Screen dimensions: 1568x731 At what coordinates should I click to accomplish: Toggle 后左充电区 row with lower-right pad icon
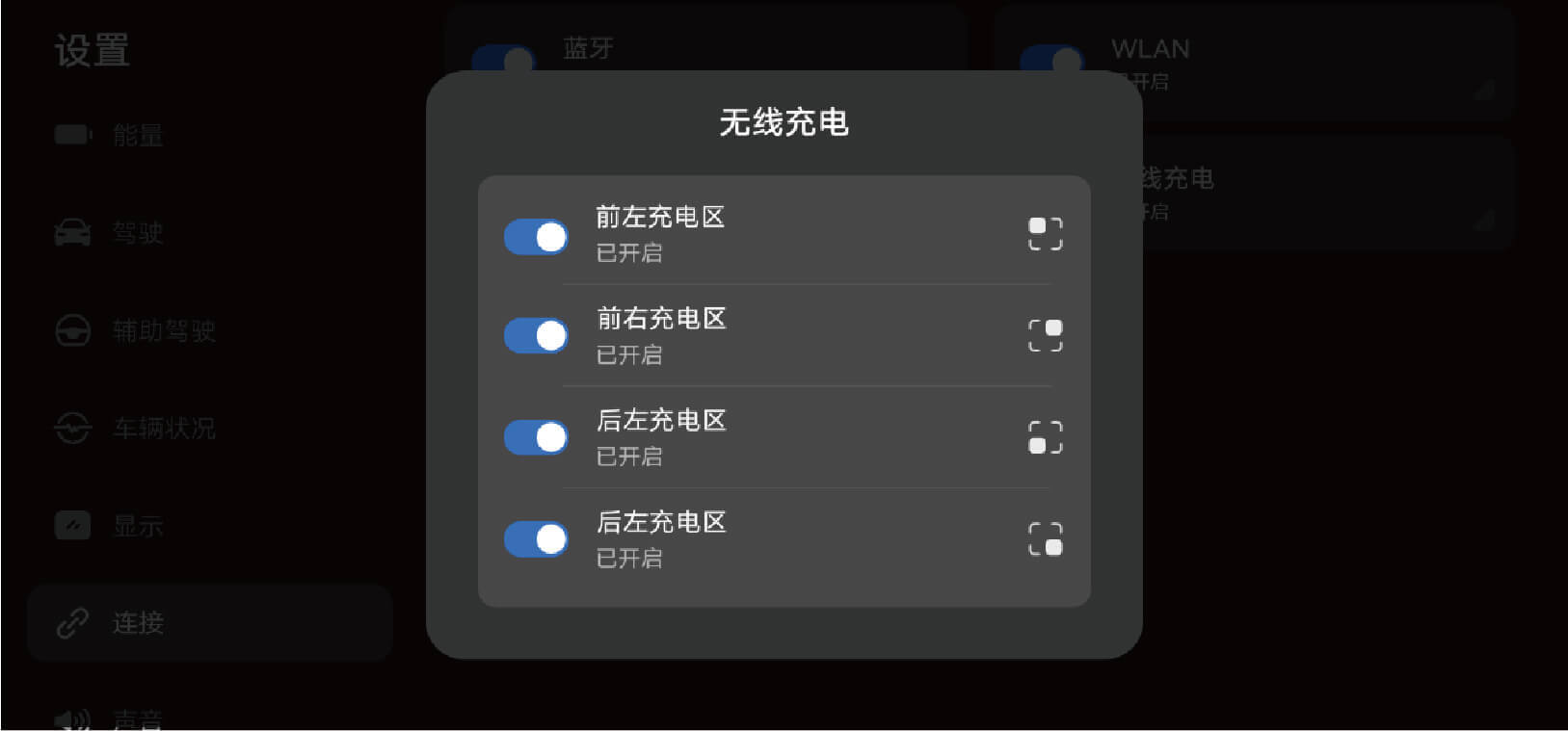[536, 539]
